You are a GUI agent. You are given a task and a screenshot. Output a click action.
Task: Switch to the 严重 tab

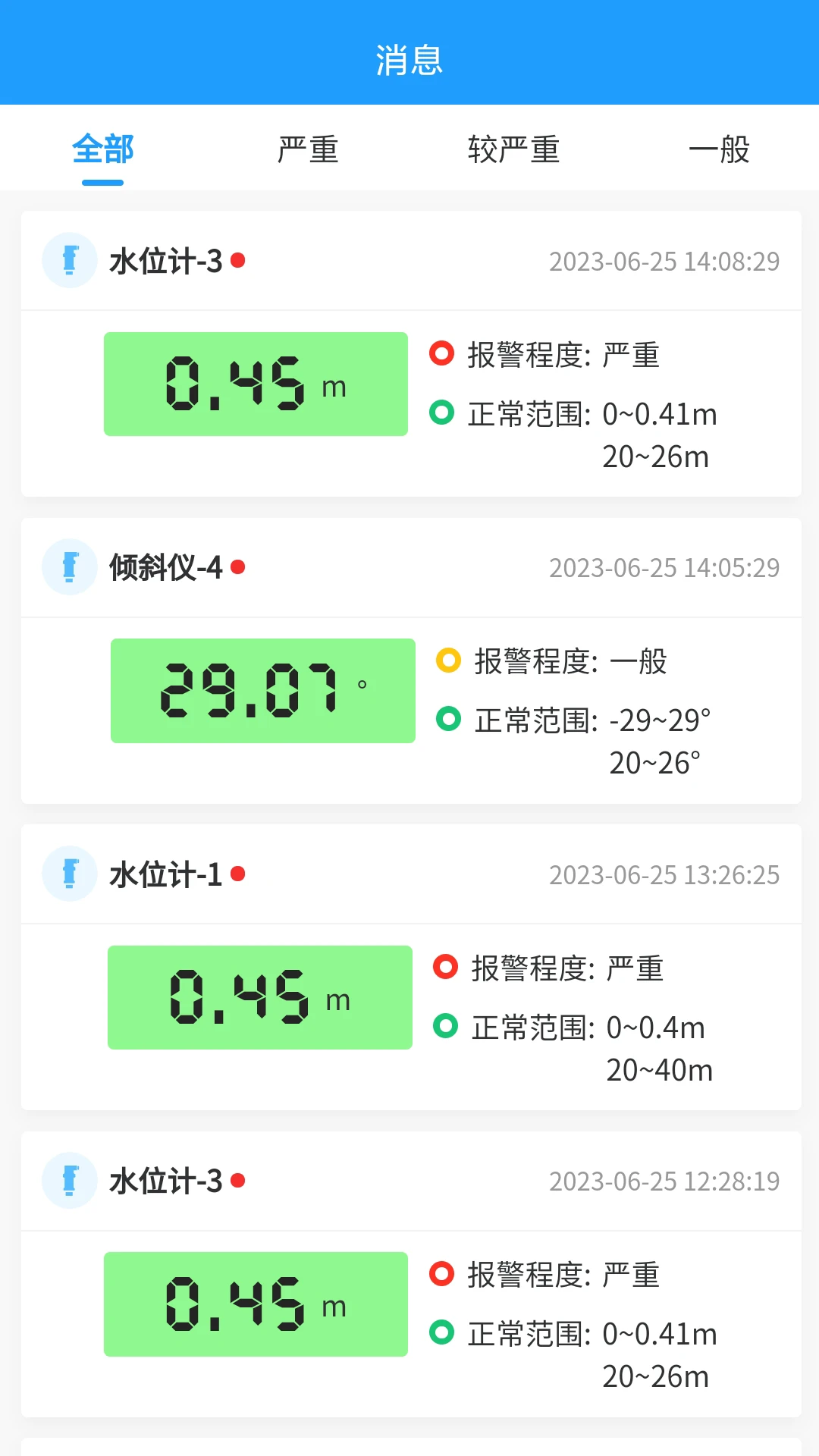tap(308, 149)
